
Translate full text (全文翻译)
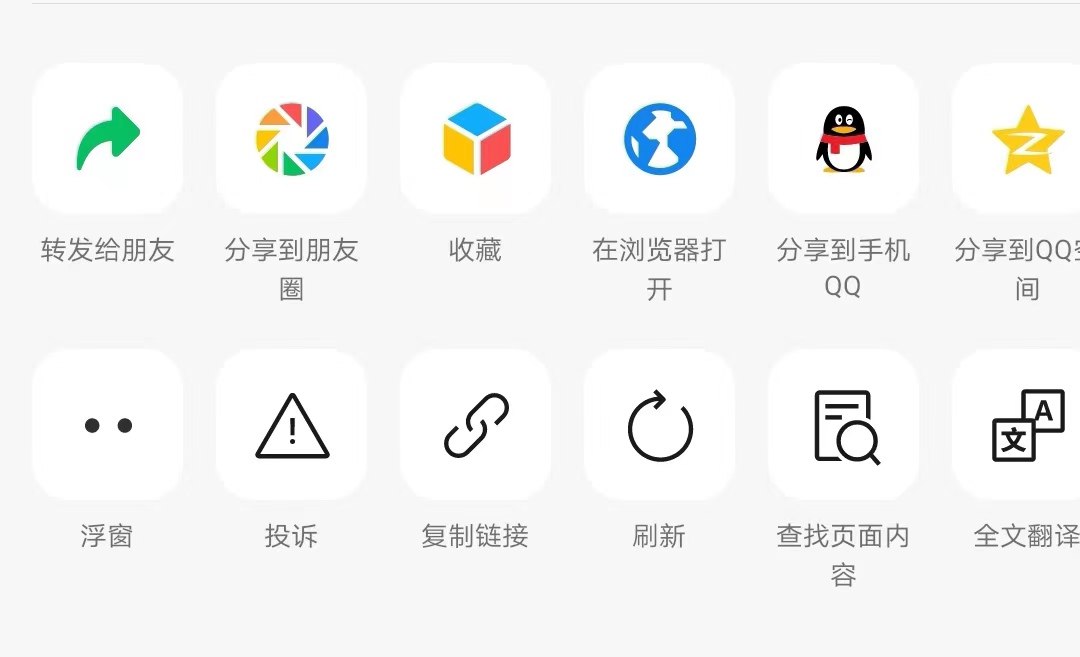(1022, 425)
